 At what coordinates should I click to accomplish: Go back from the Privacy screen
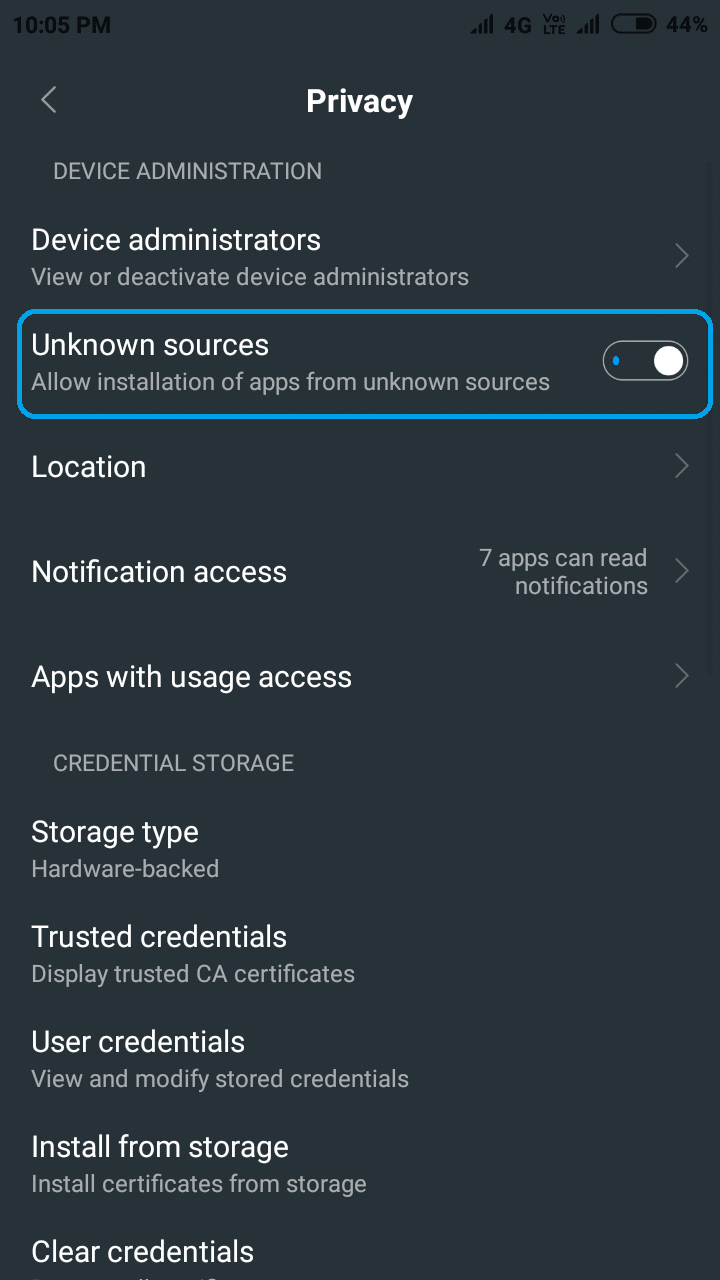[49, 100]
